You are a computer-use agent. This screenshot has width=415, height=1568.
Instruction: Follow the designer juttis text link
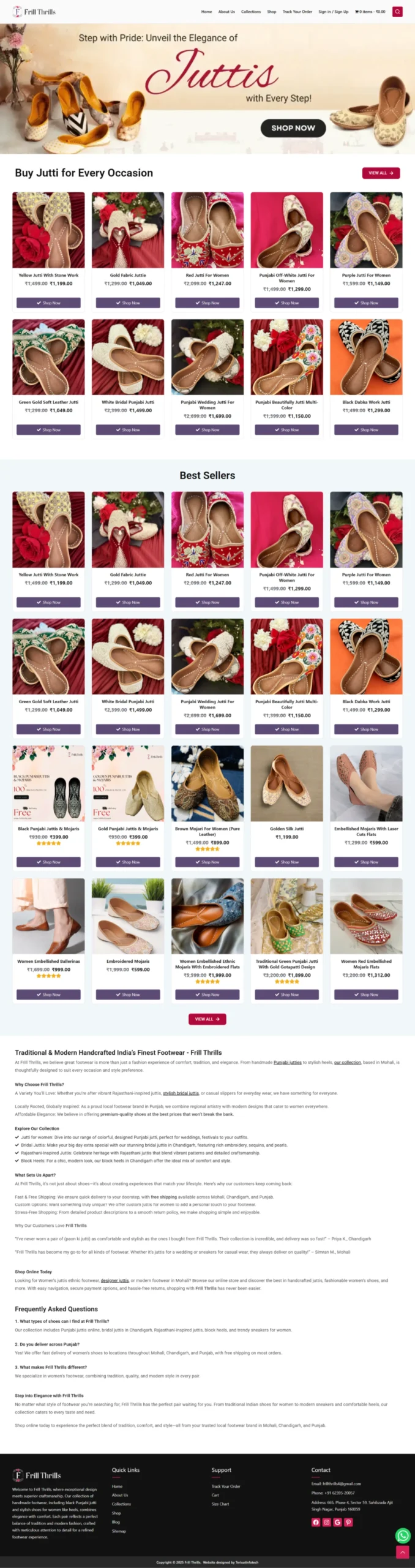114,1280
